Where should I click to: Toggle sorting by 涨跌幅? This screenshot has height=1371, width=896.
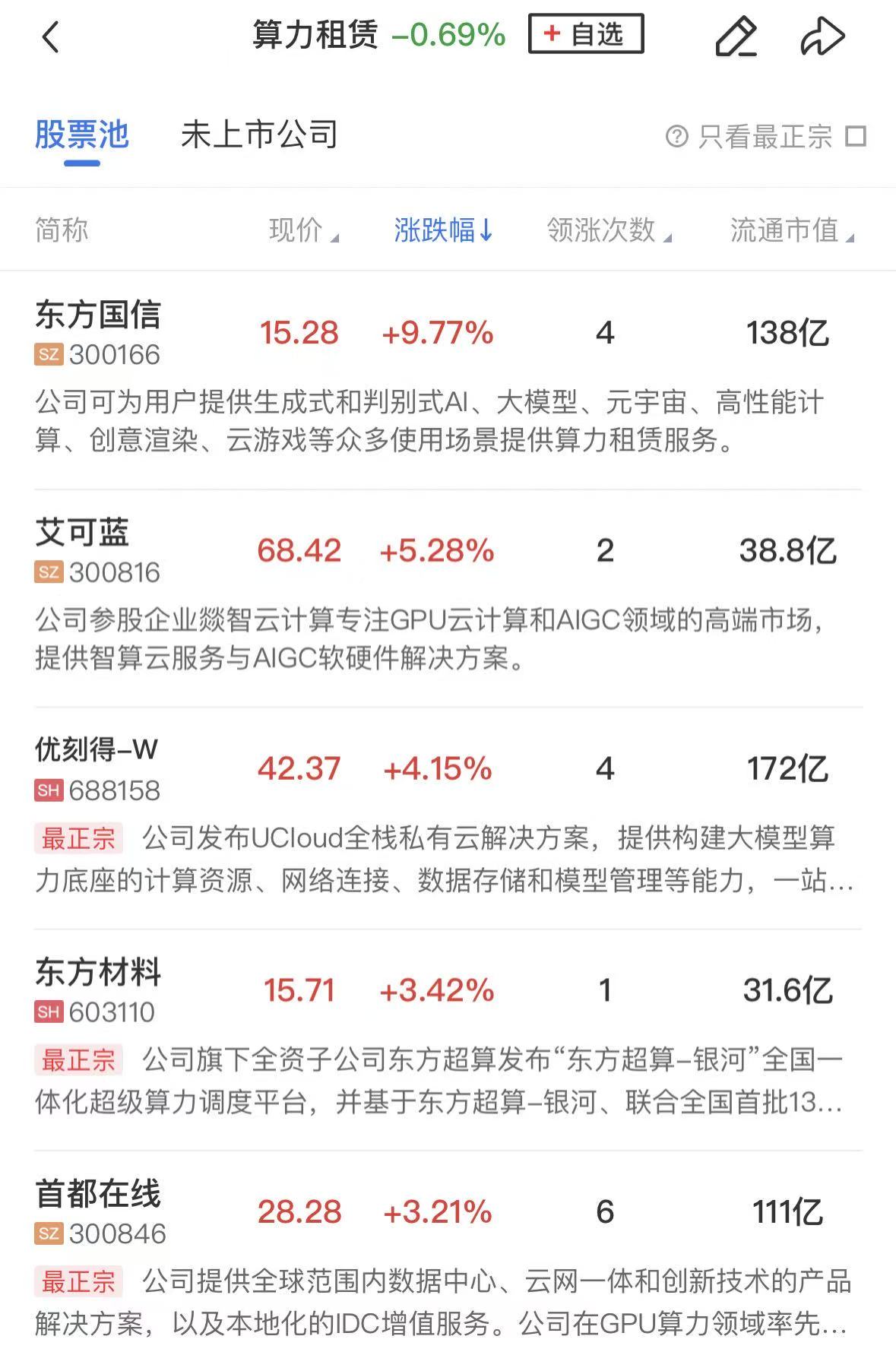[444, 230]
